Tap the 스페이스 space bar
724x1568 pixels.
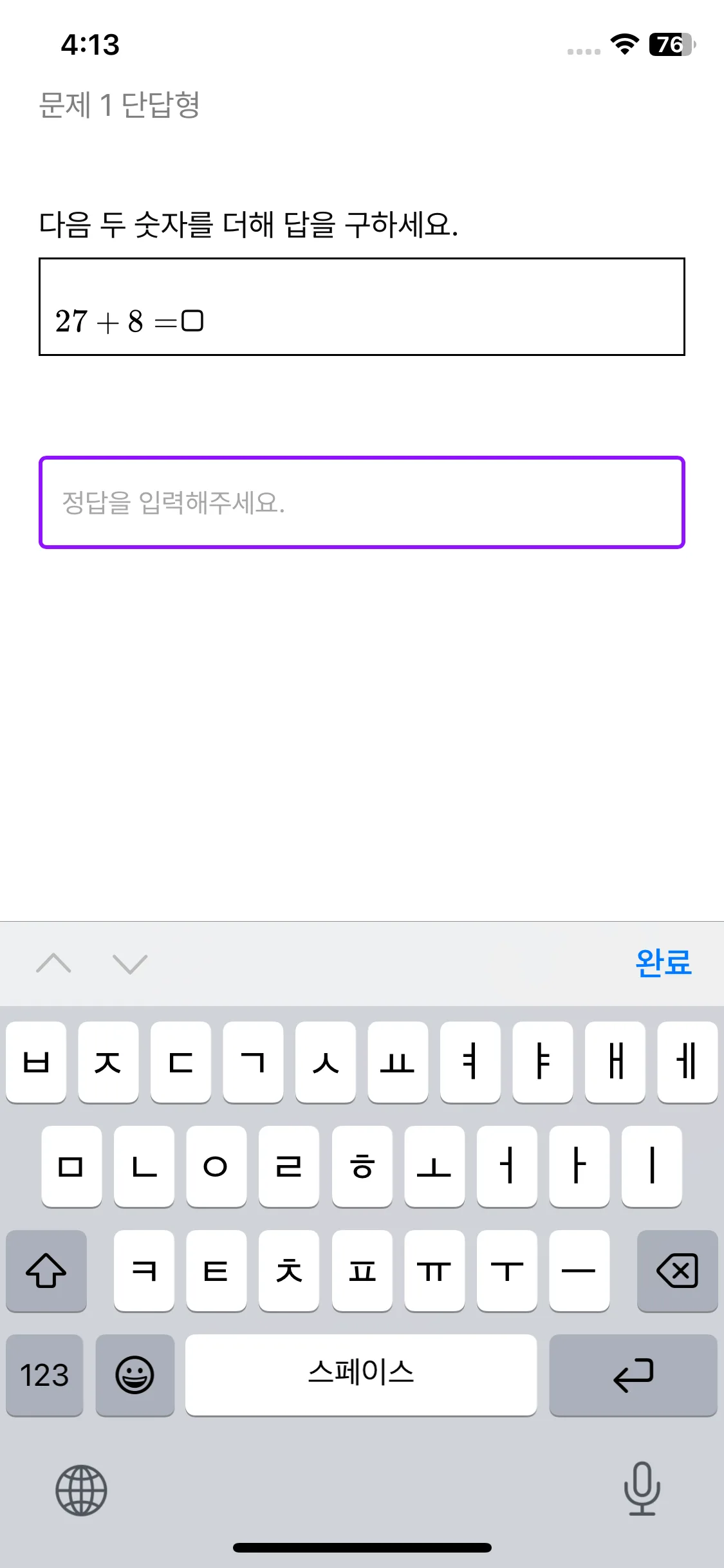(361, 1375)
